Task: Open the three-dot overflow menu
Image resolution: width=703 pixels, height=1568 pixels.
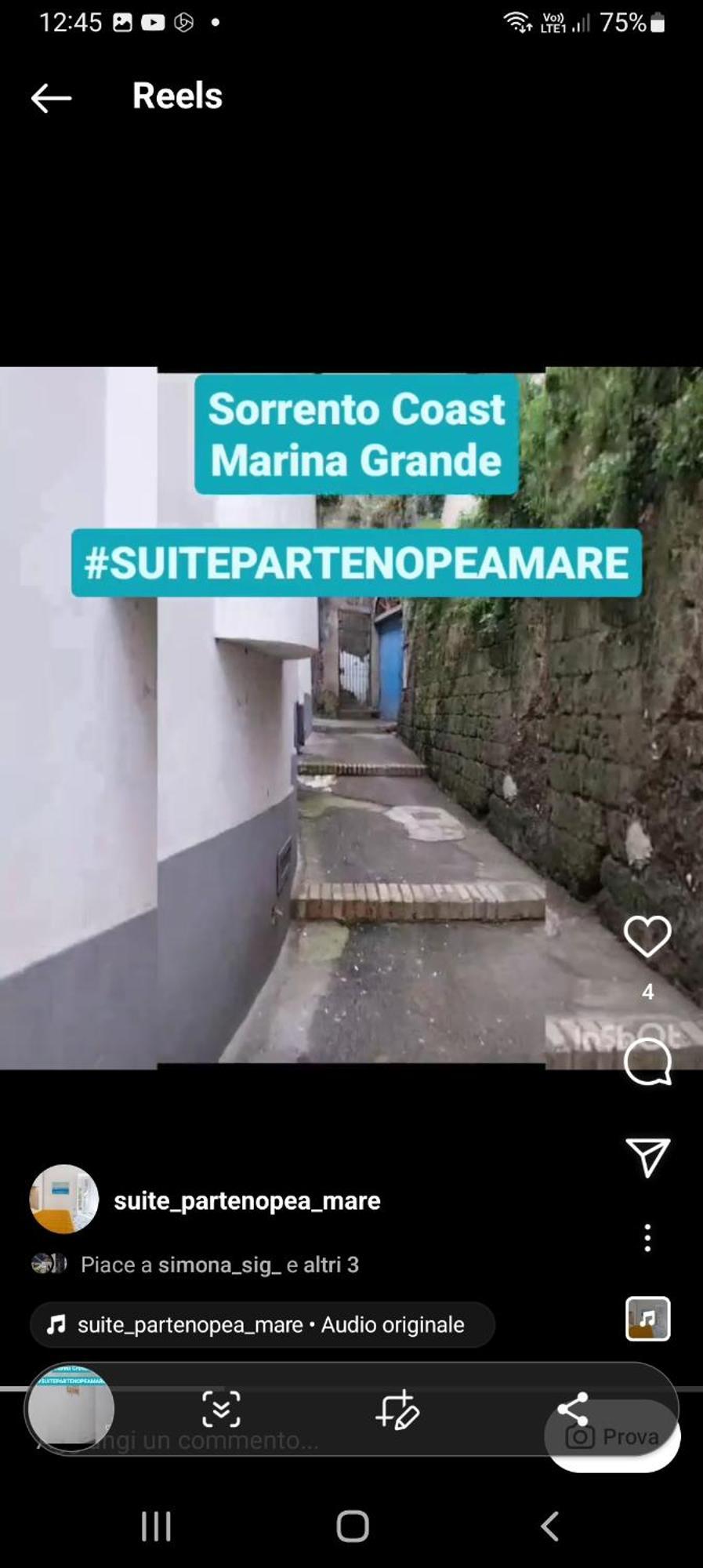Action: pos(647,1238)
